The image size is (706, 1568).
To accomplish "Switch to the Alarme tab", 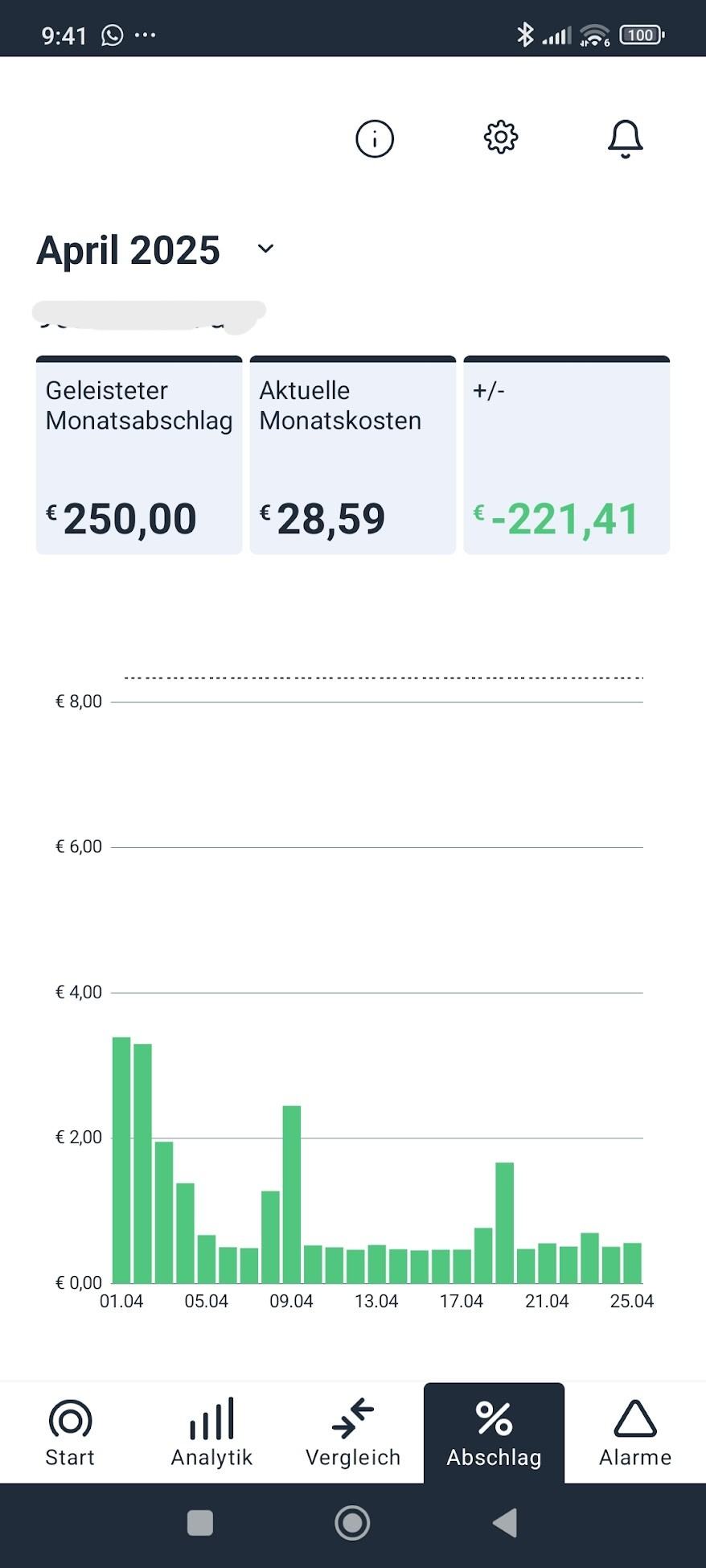I will pyautogui.click(x=634, y=1434).
